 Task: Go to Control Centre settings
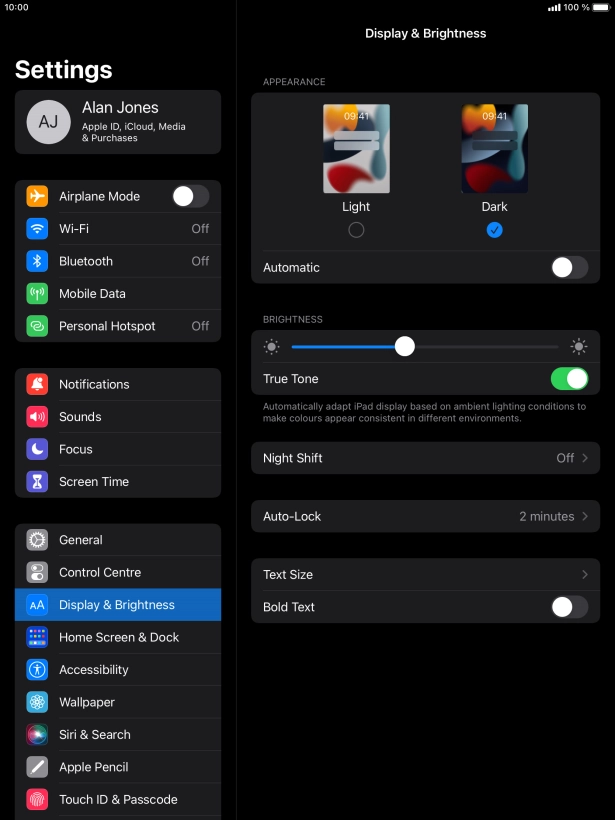point(118,573)
